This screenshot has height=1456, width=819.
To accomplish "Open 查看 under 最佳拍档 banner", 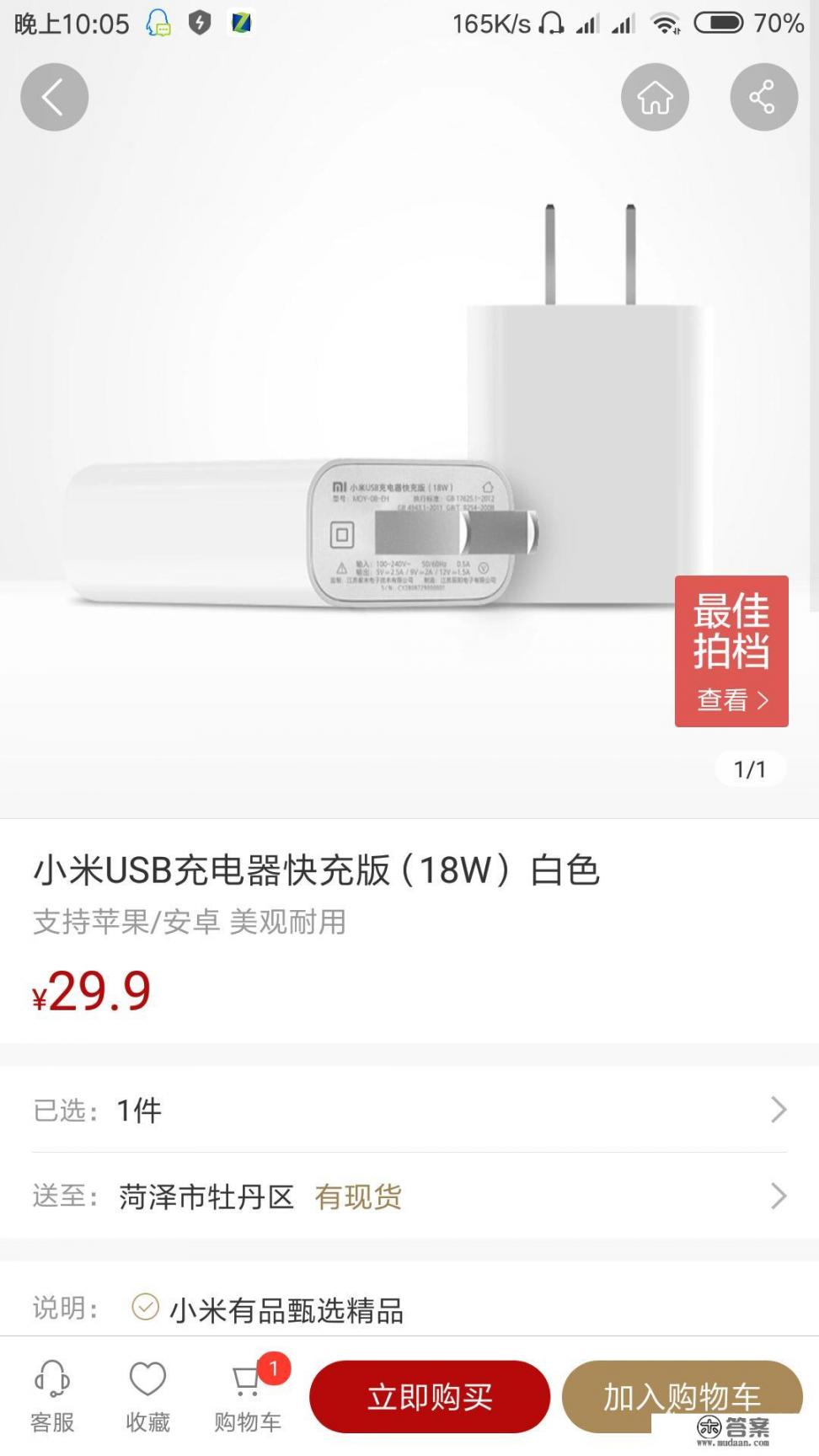I will tap(731, 700).
